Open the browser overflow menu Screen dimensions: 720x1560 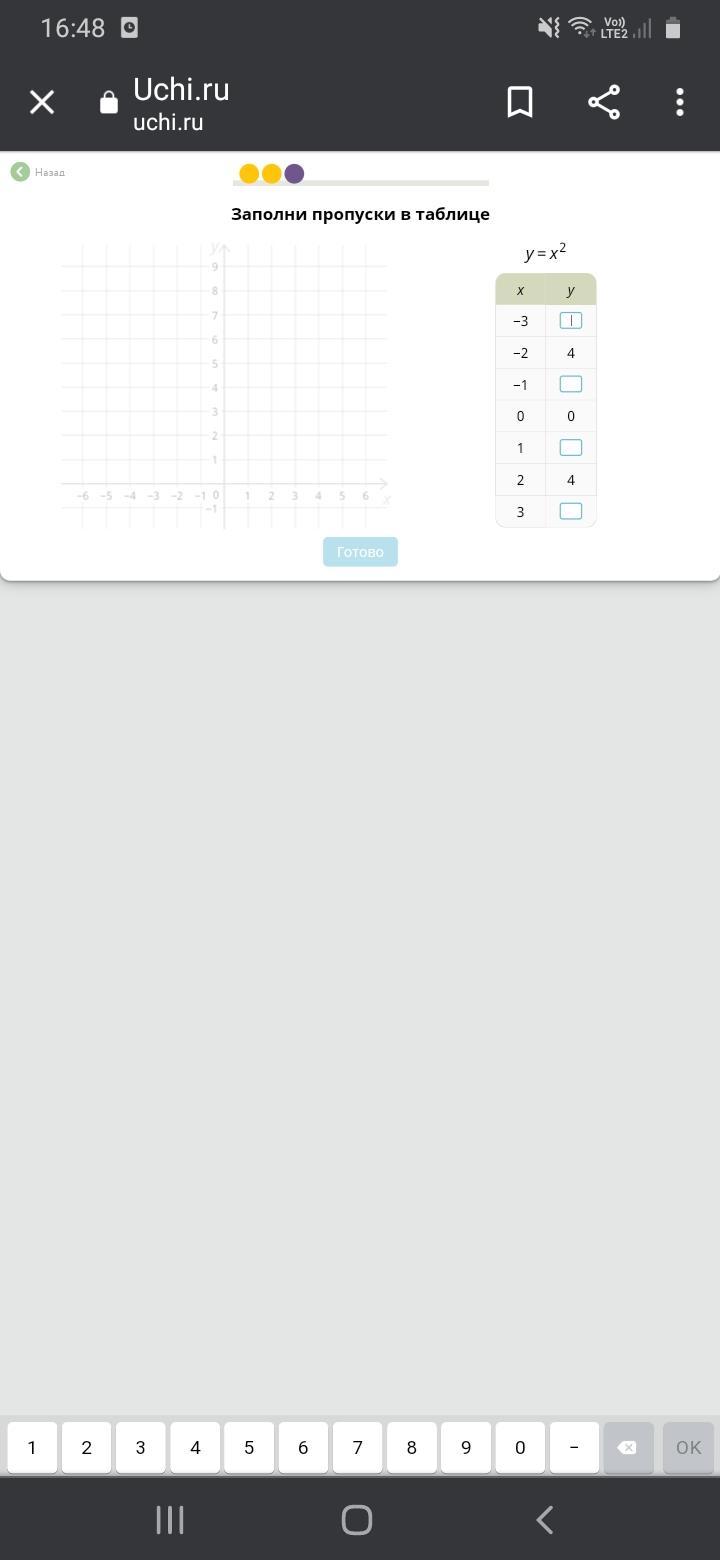point(680,102)
